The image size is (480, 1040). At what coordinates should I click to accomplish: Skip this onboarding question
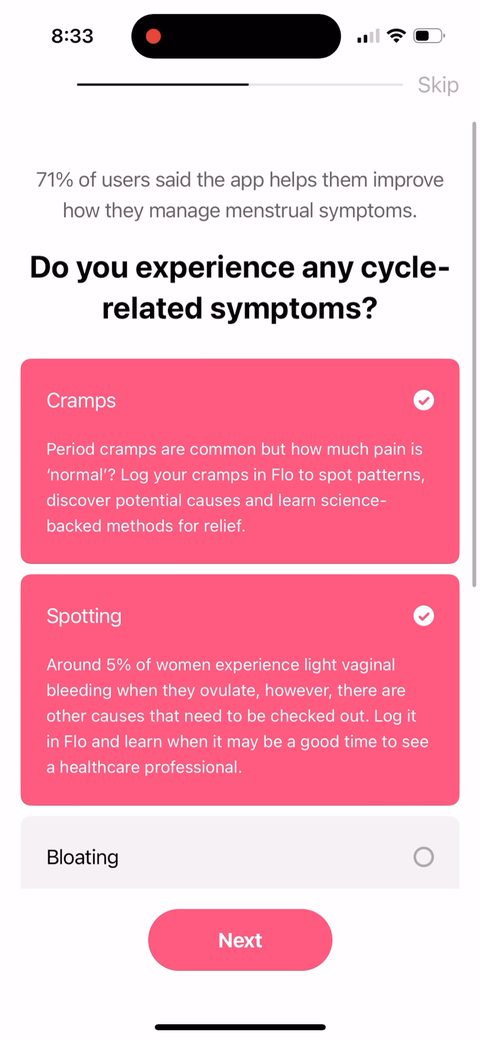(x=438, y=85)
